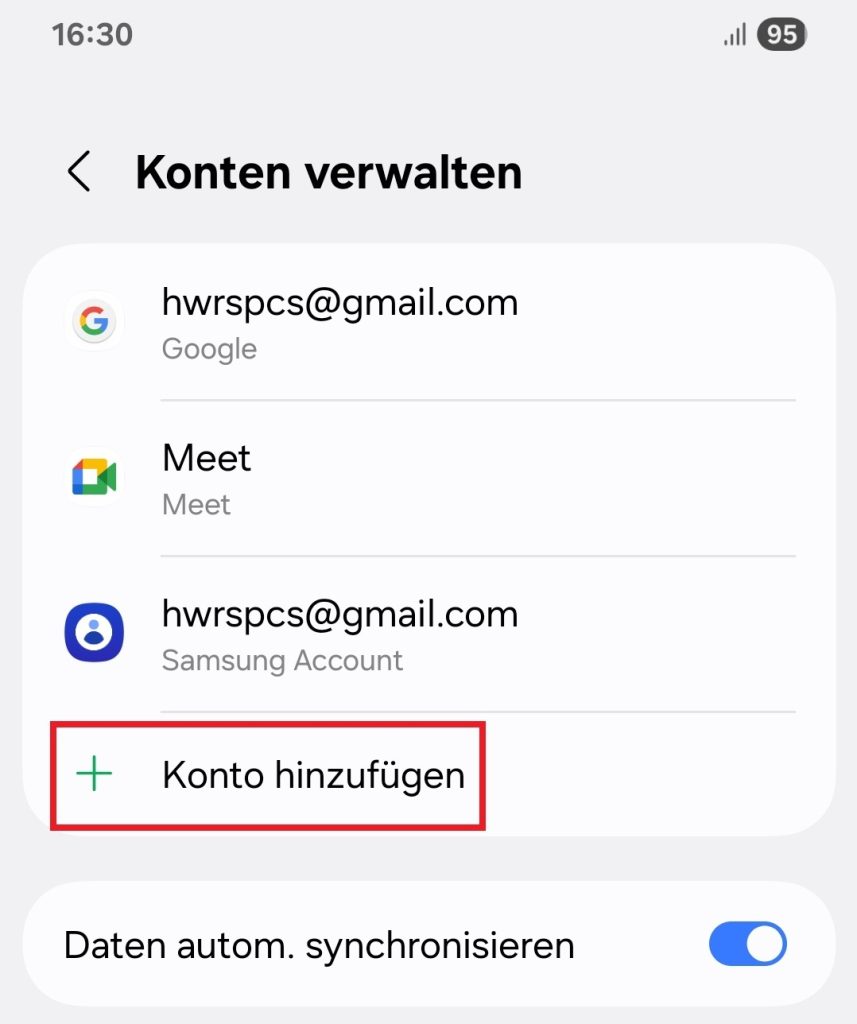Open the Google account hwrspcs@gmail.com

tap(340, 322)
